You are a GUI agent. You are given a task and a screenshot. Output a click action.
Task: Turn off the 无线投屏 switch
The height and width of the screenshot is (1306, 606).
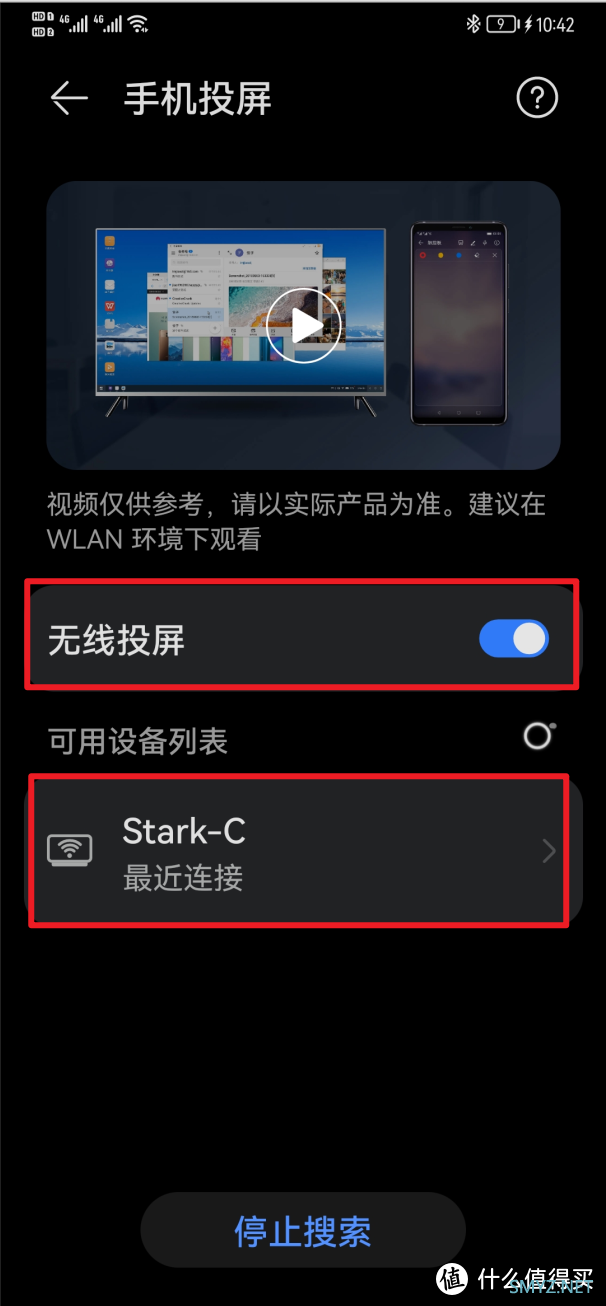514,639
